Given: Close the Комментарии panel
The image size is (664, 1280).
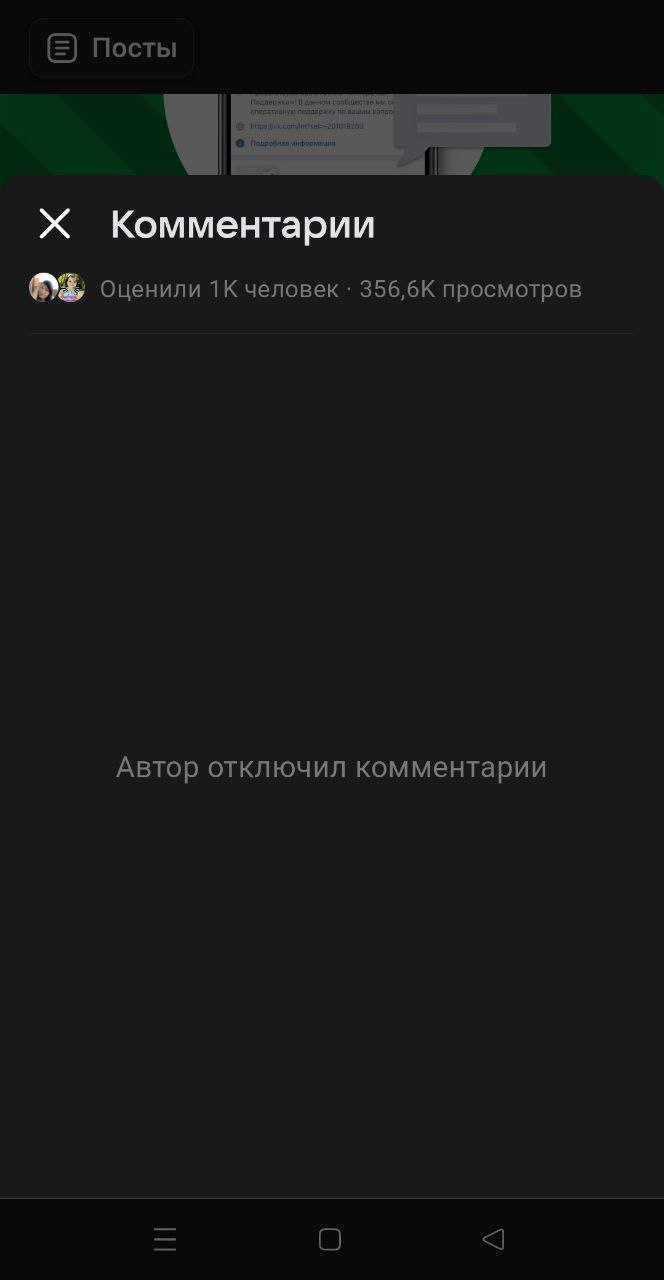Looking at the screenshot, I should [x=55, y=224].
